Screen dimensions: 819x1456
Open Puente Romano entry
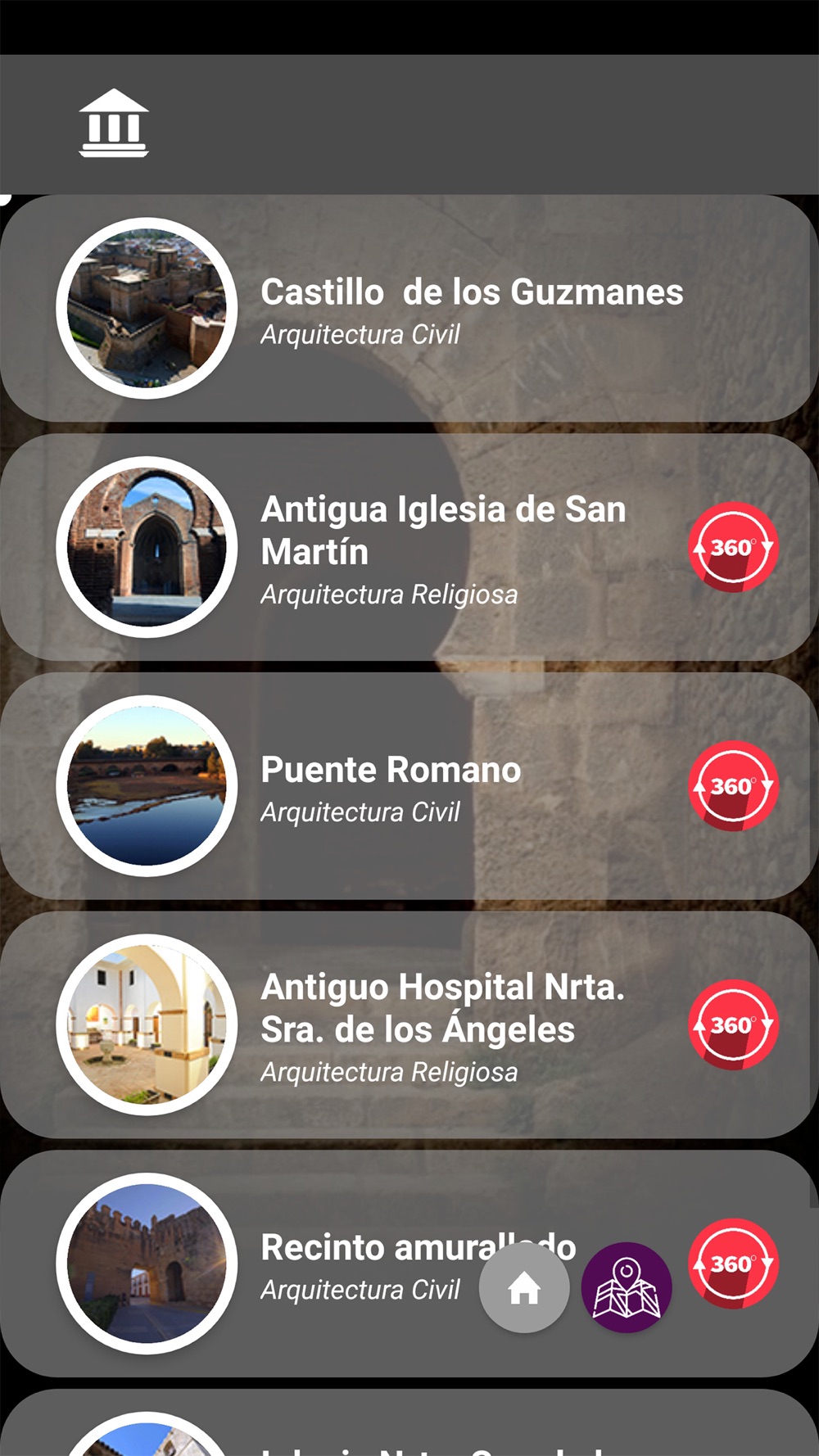(x=409, y=786)
